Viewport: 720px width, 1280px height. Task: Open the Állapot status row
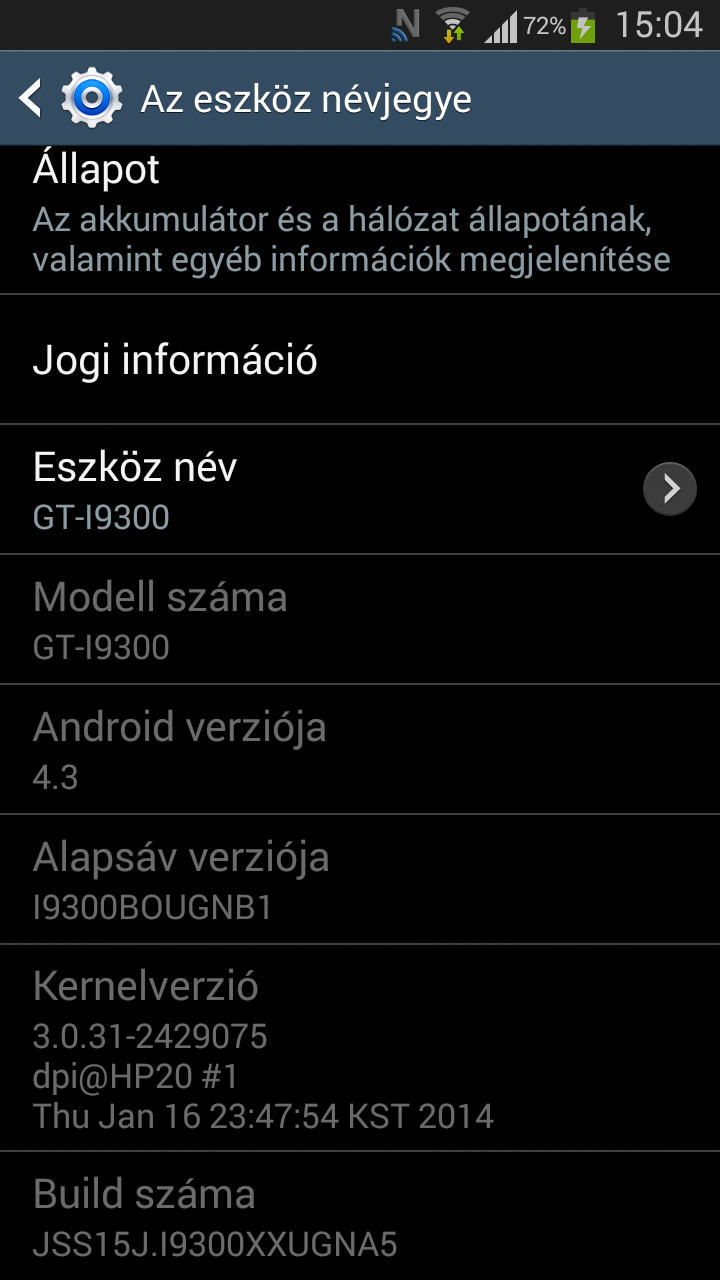[360, 220]
